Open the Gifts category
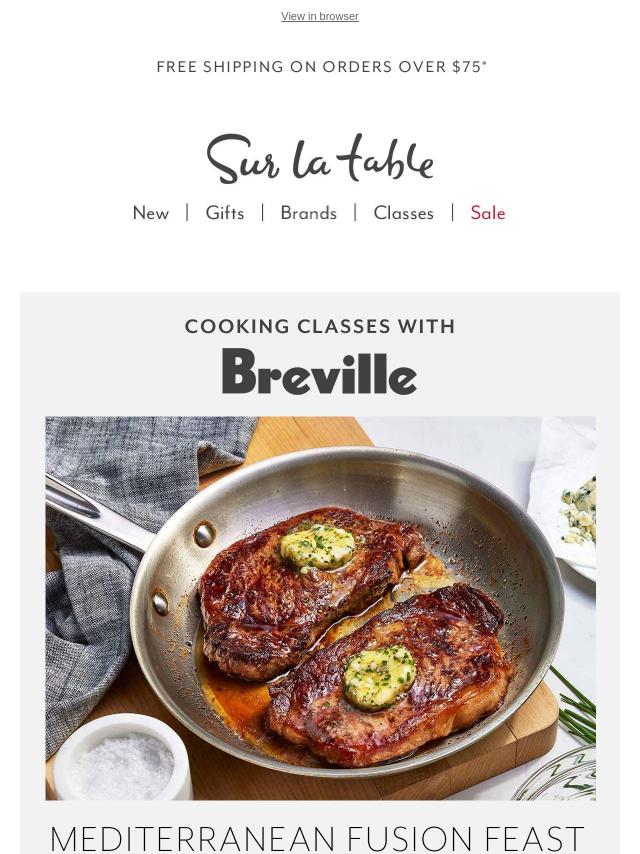This screenshot has width=640, height=854. pos(225,213)
